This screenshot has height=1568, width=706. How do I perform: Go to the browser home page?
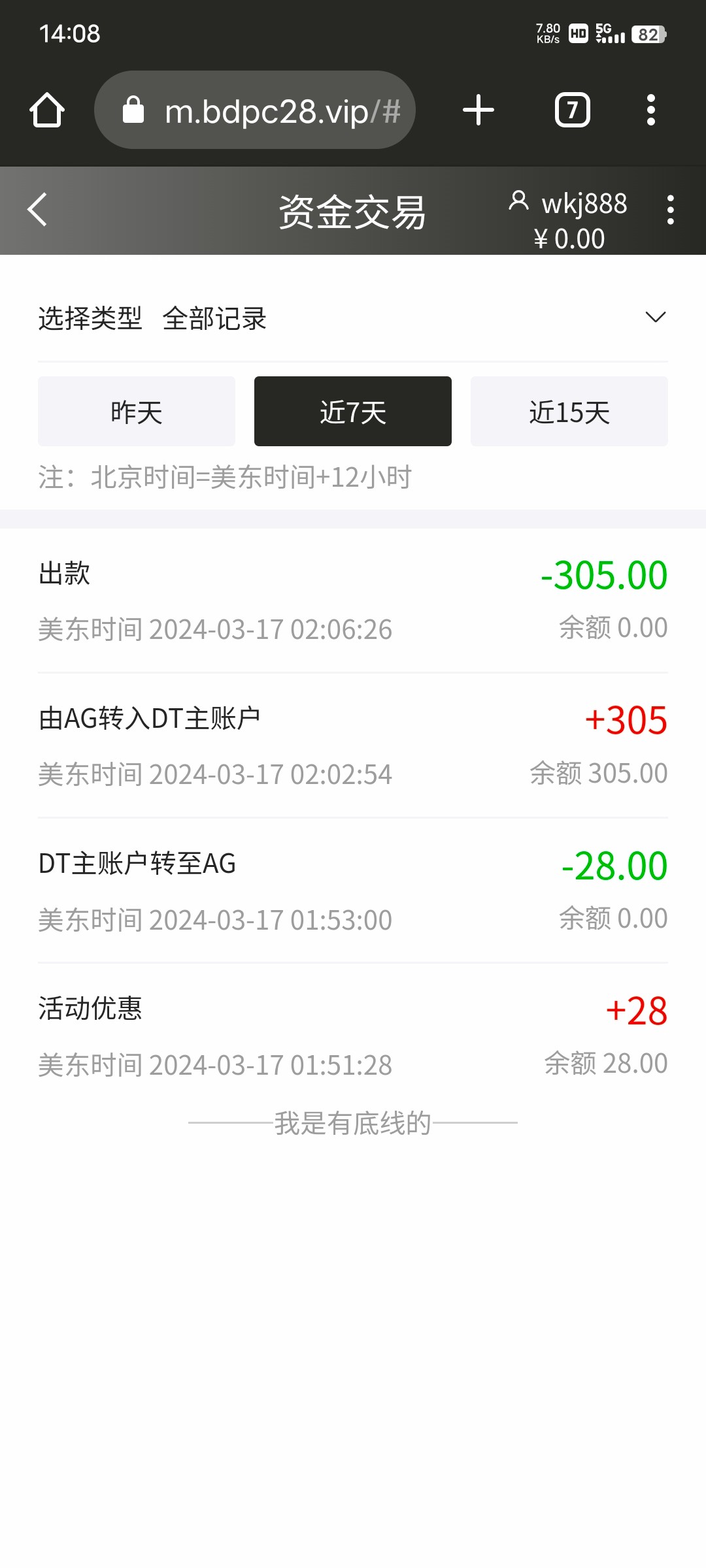pos(47,110)
